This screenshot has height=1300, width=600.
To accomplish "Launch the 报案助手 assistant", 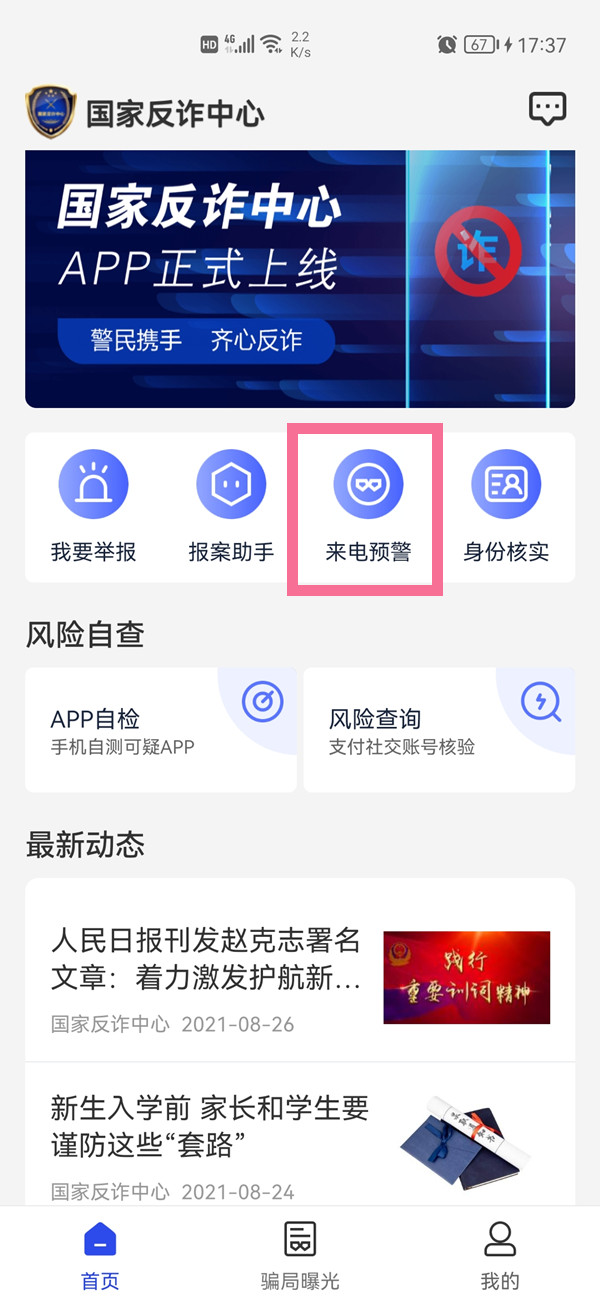I will (x=231, y=506).
